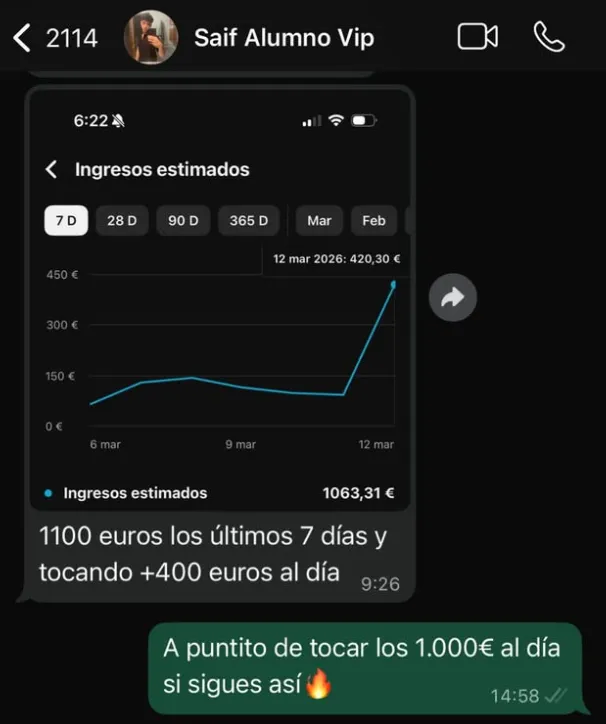
Task: Forward the received screenshot message
Action: point(453,297)
